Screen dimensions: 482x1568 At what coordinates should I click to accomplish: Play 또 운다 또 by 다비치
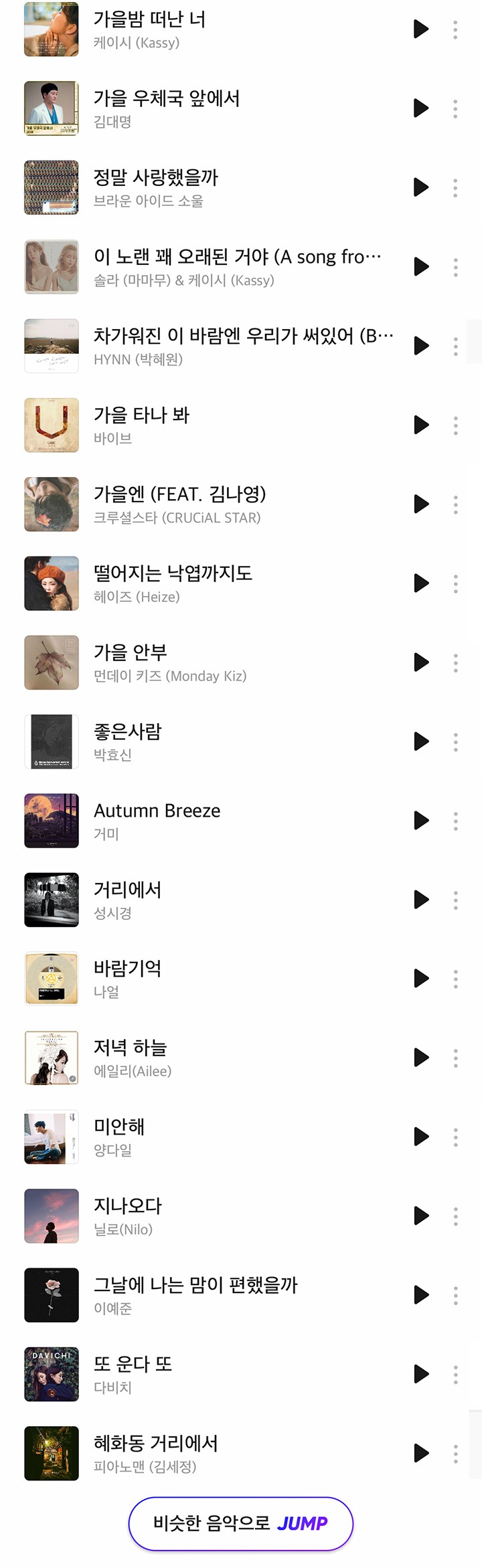point(420,1374)
